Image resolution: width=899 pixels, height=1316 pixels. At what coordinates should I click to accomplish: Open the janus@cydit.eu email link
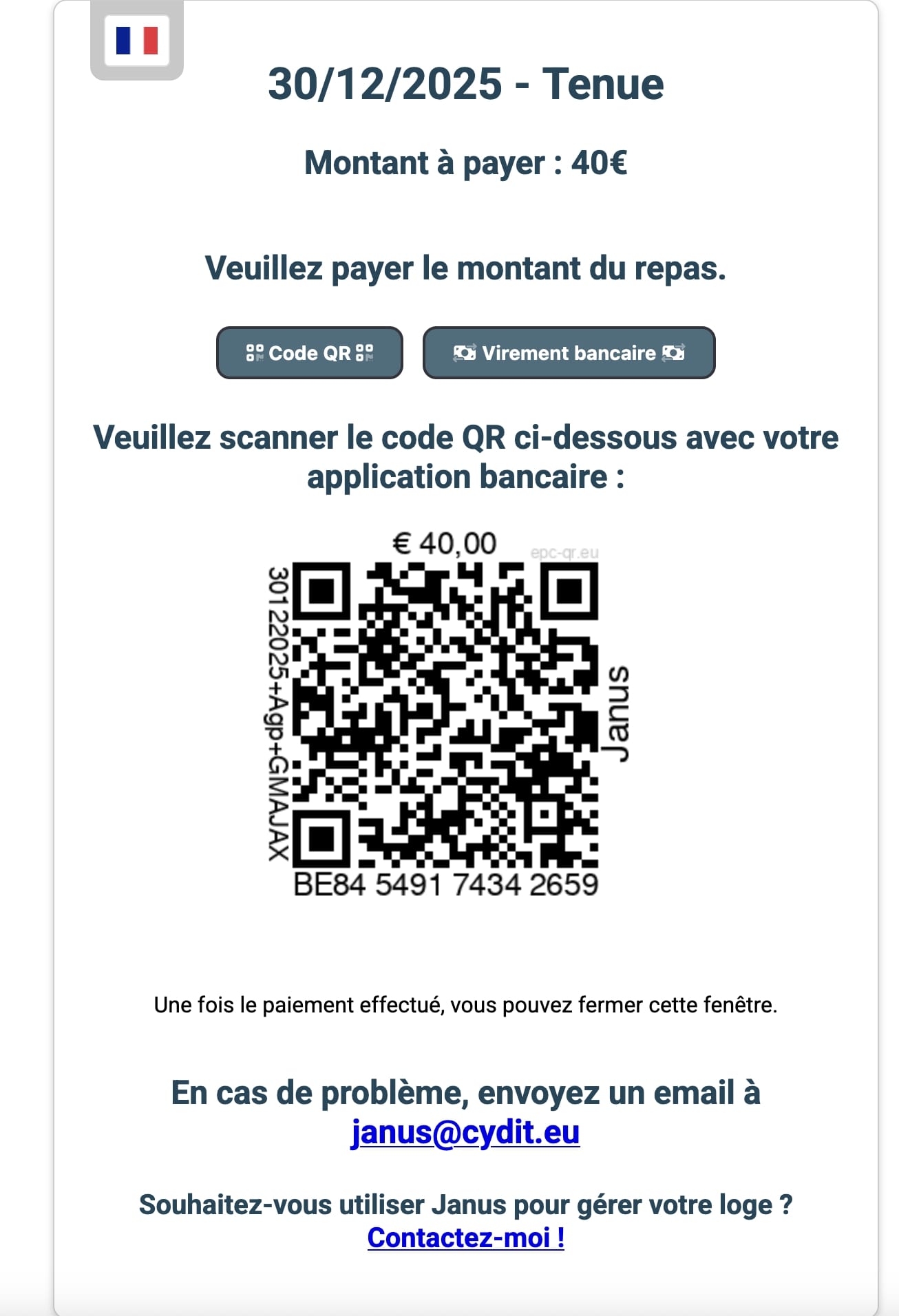(x=465, y=1132)
